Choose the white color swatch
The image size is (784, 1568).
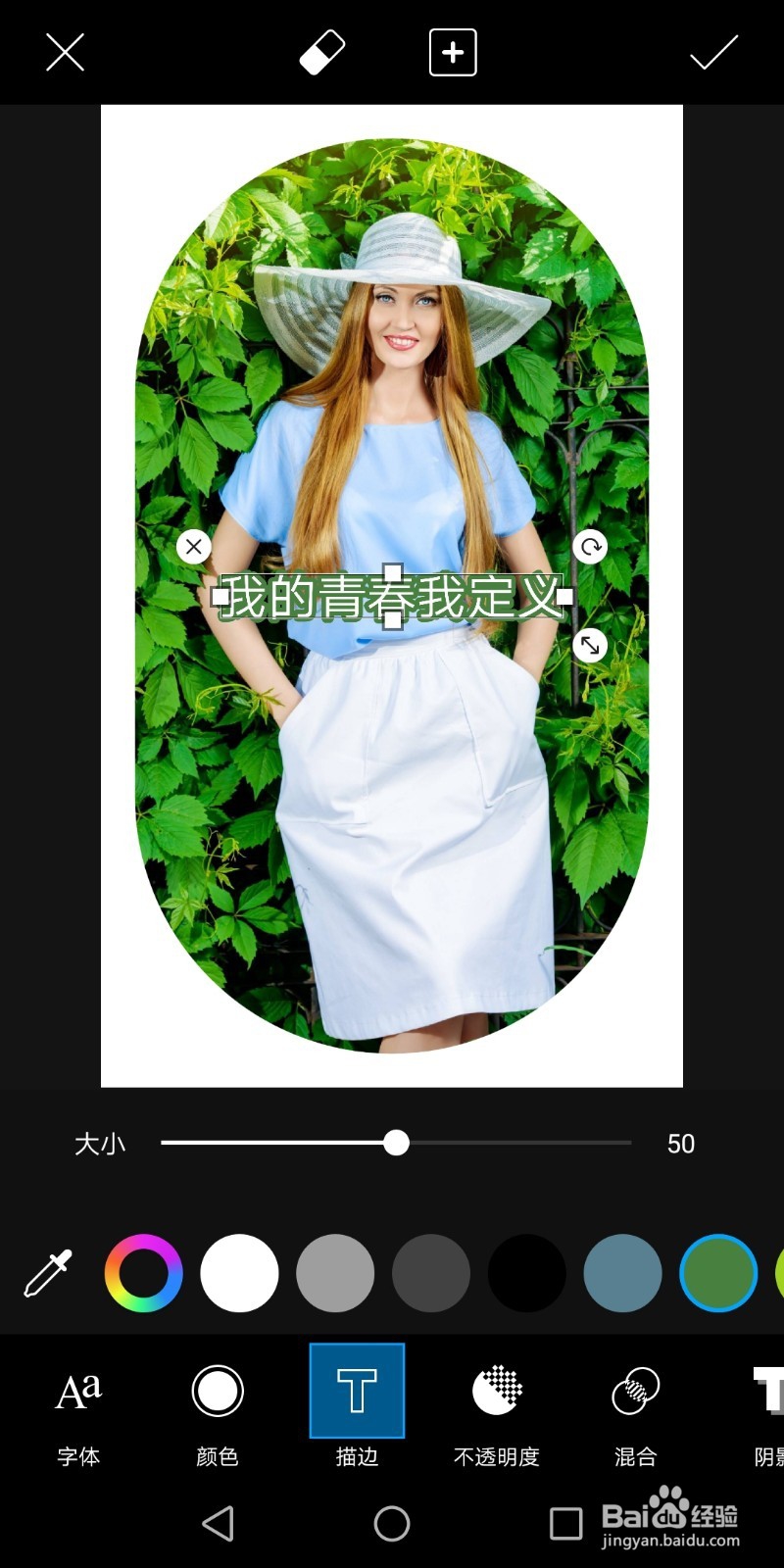click(239, 1273)
